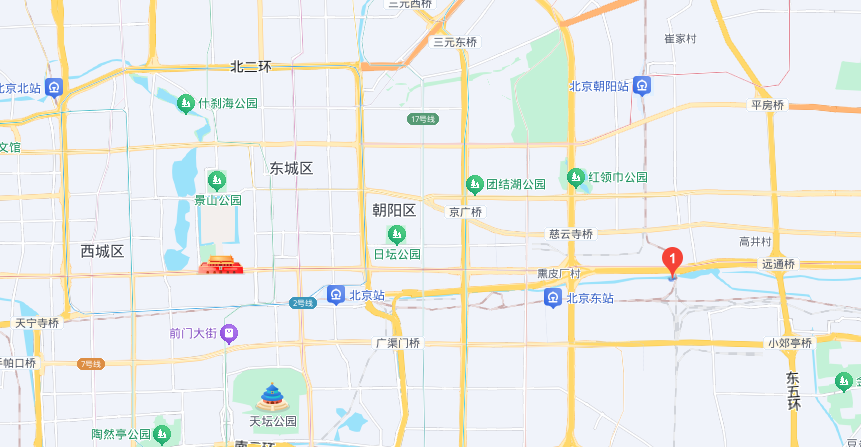Open the 前门大街 shopping icon
The height and width of the screenshot is (447, 861).
(230, 331)
